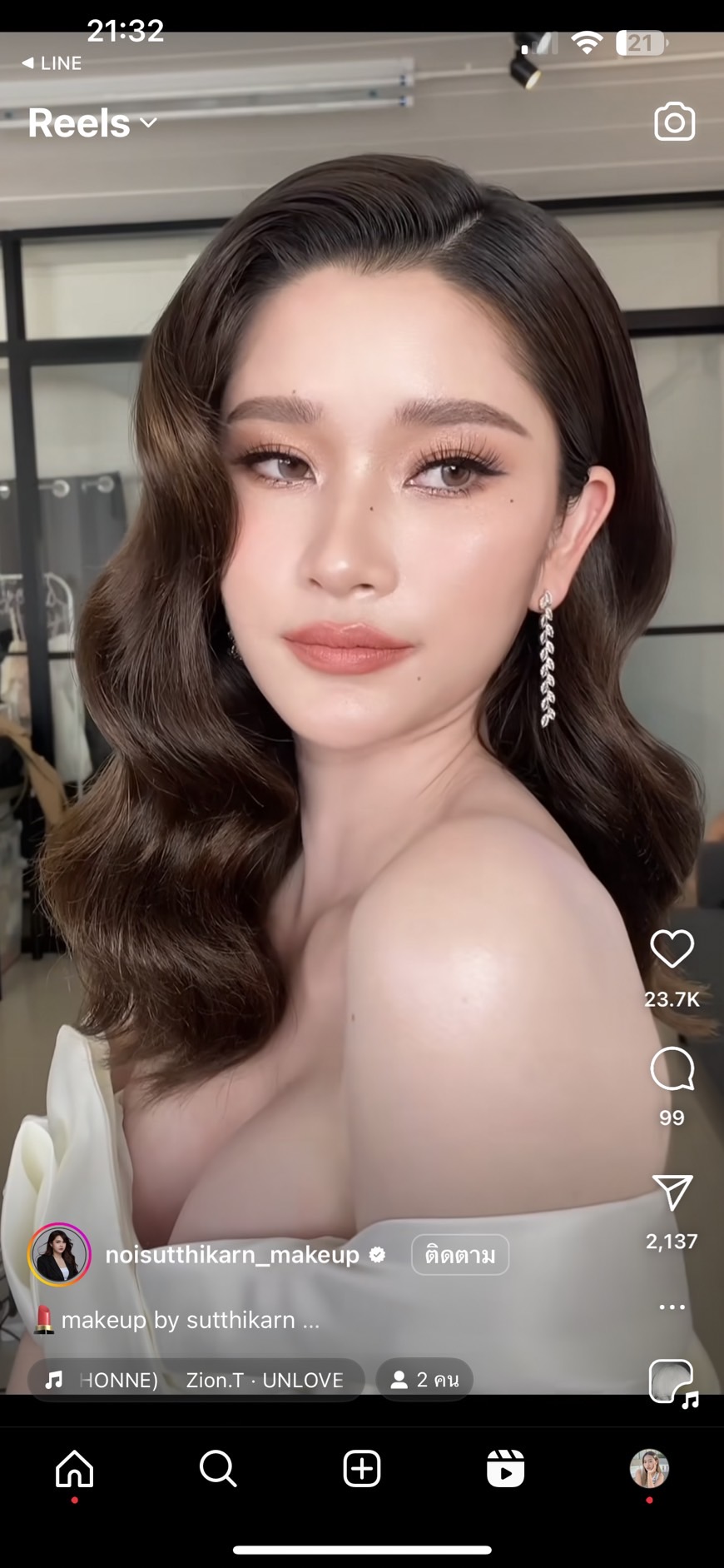The height and width of the screenshot is (1568, 724).
Task: Switch to the Search tab
Action: [218, 1469]
